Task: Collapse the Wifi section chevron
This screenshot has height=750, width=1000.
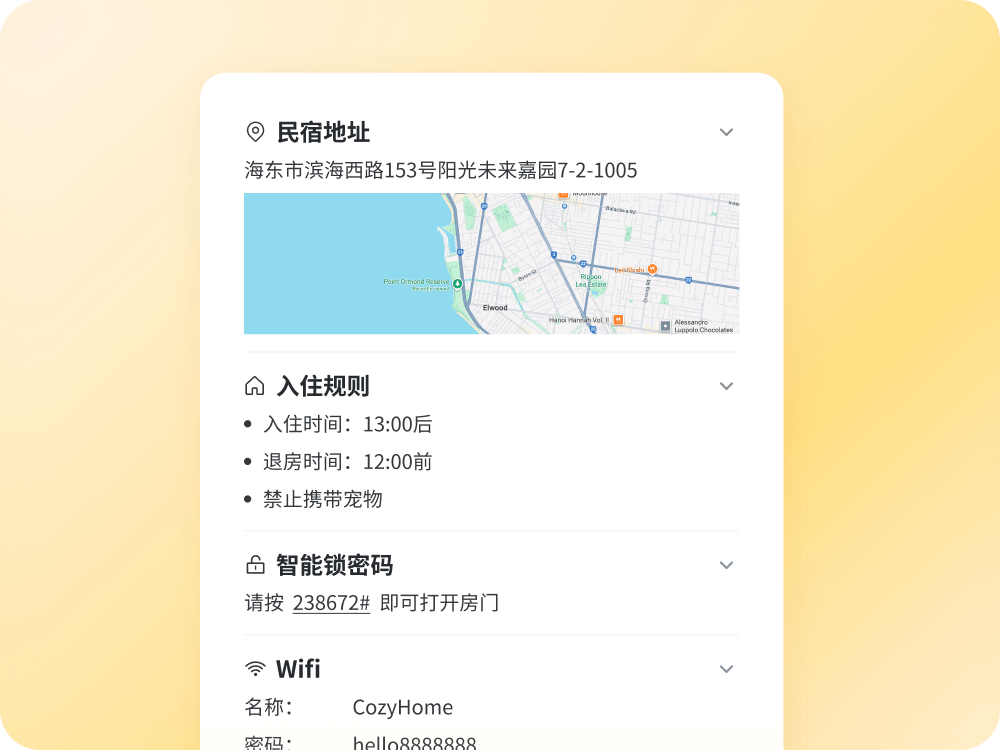Action: [x=726, y=669]
